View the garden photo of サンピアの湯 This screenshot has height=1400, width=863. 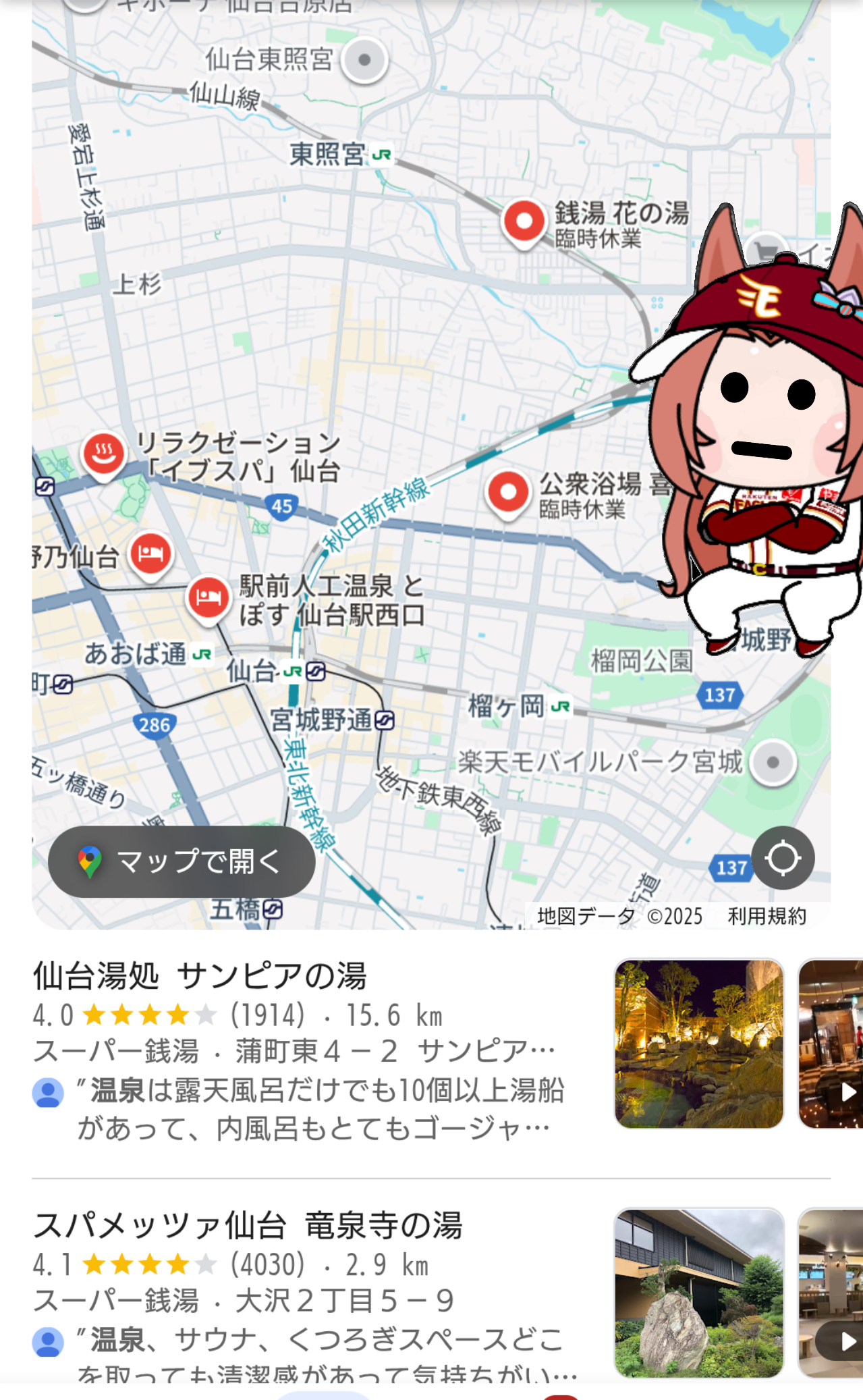tap(699, 1044)
